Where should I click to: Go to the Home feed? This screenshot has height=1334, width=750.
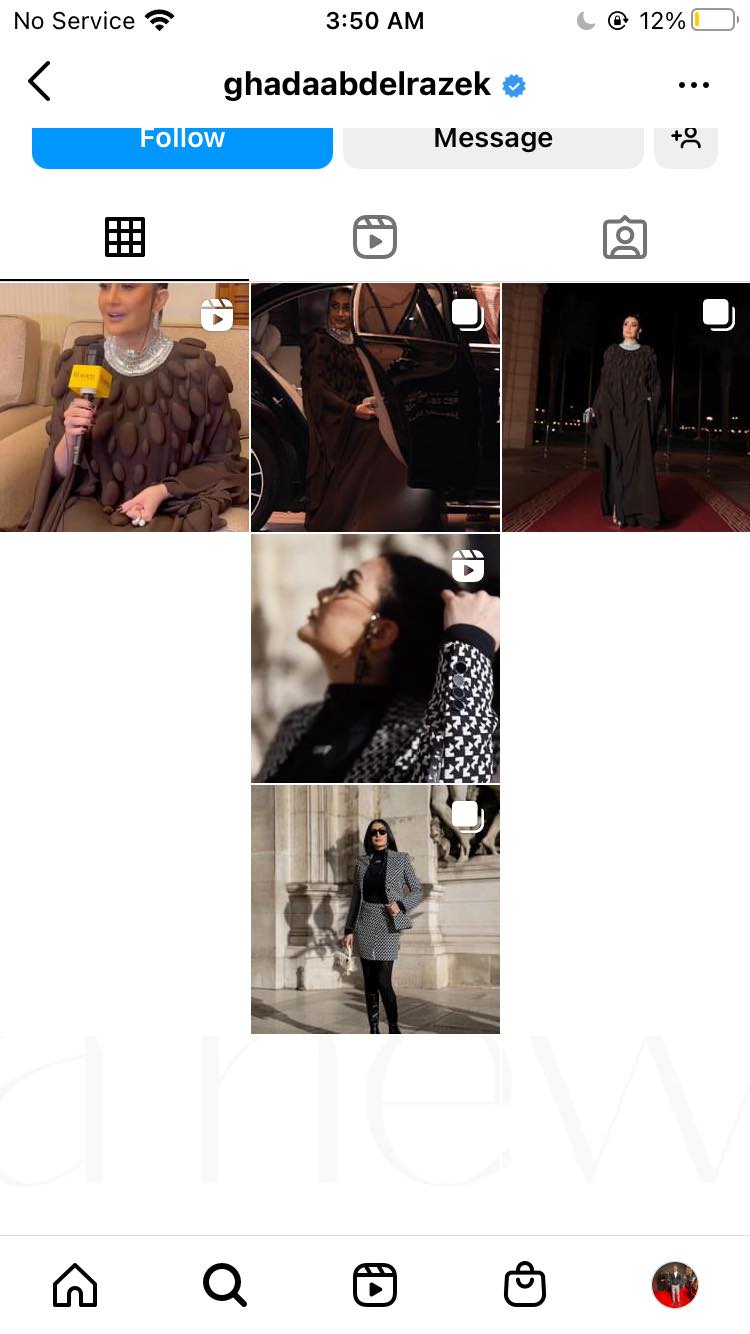[75, 1285]
